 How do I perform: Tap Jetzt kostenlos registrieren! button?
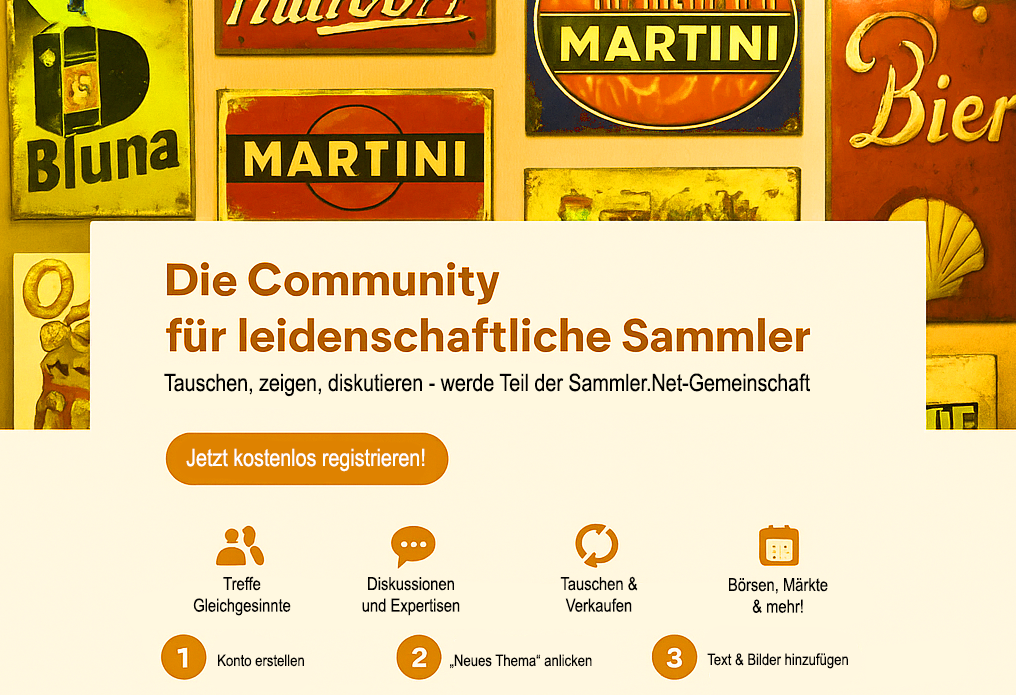pyautogui.click(x=306, y=459)
